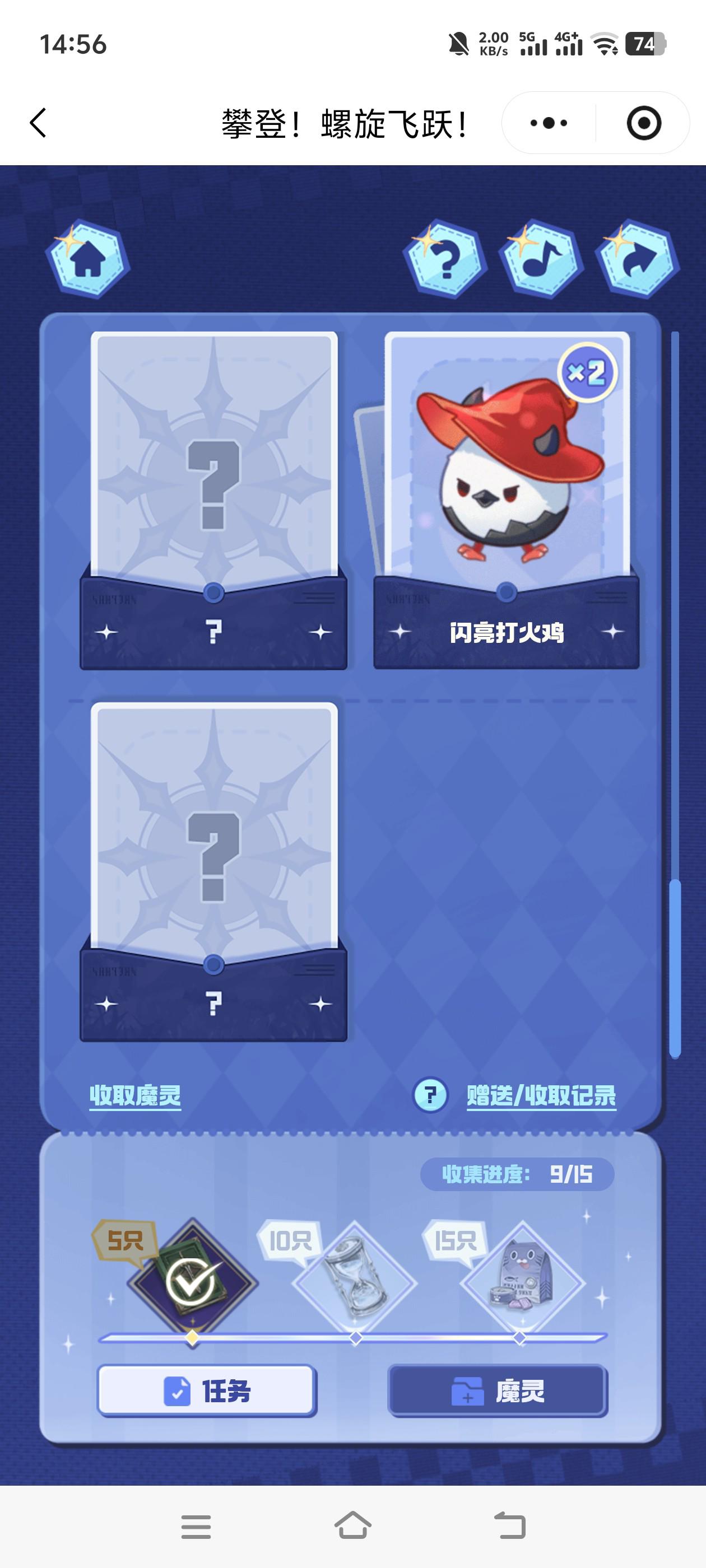Toggle background music with note icon

pyautogui.click(x=541, y=259)
